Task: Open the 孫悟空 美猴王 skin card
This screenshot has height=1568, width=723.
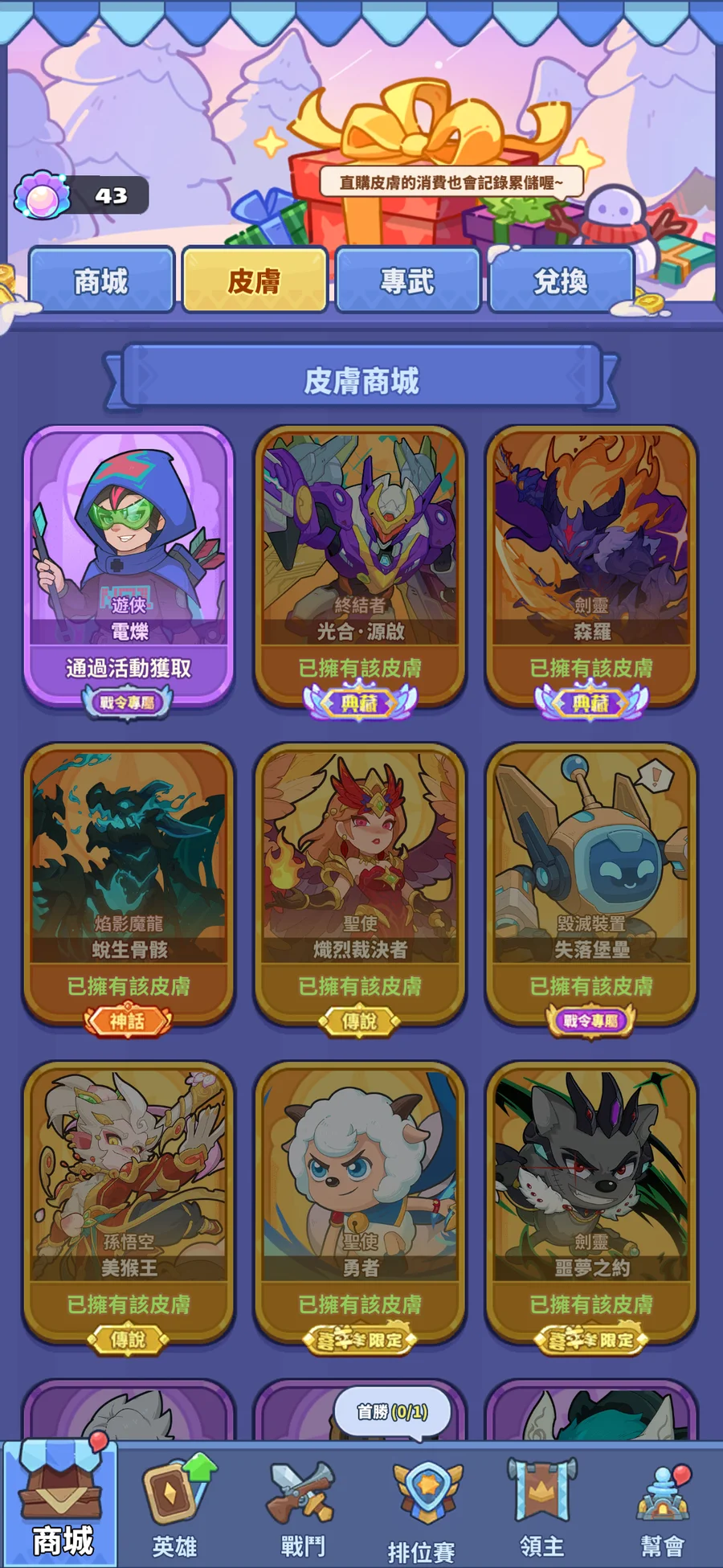Action: click(129, 1197)
